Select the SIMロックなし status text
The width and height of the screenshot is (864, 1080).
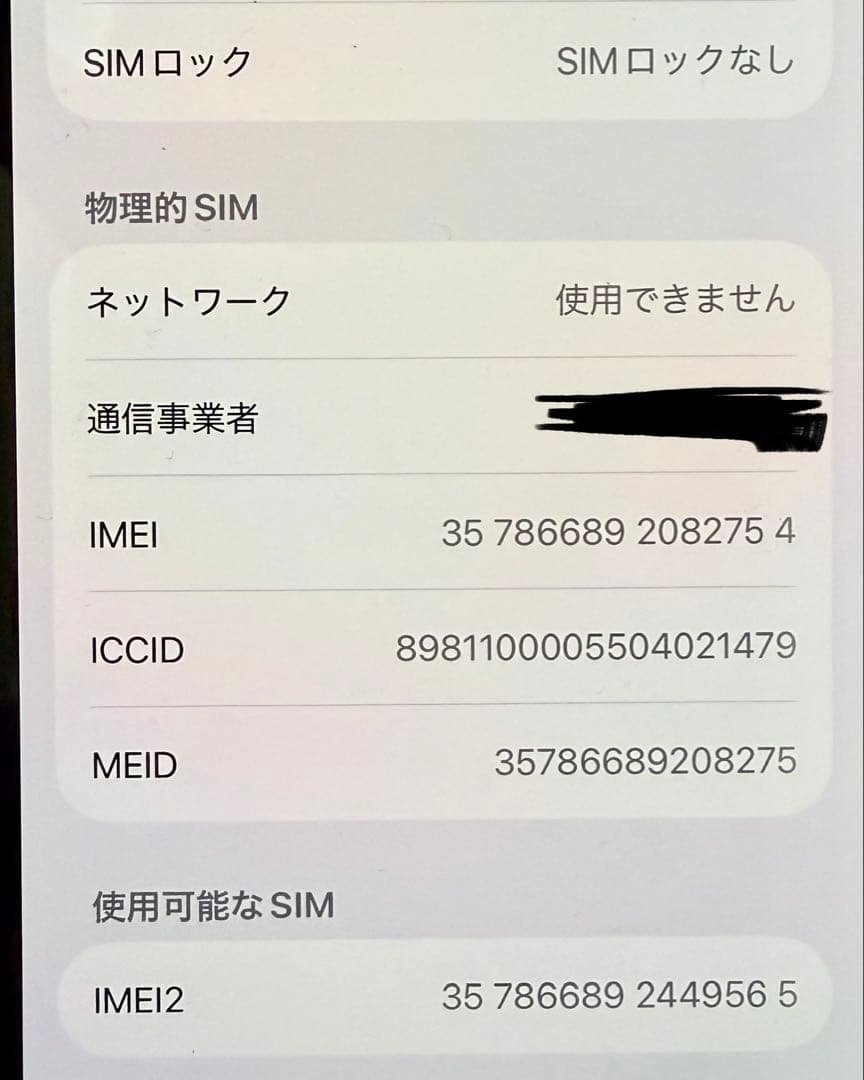tap(675, 60)
